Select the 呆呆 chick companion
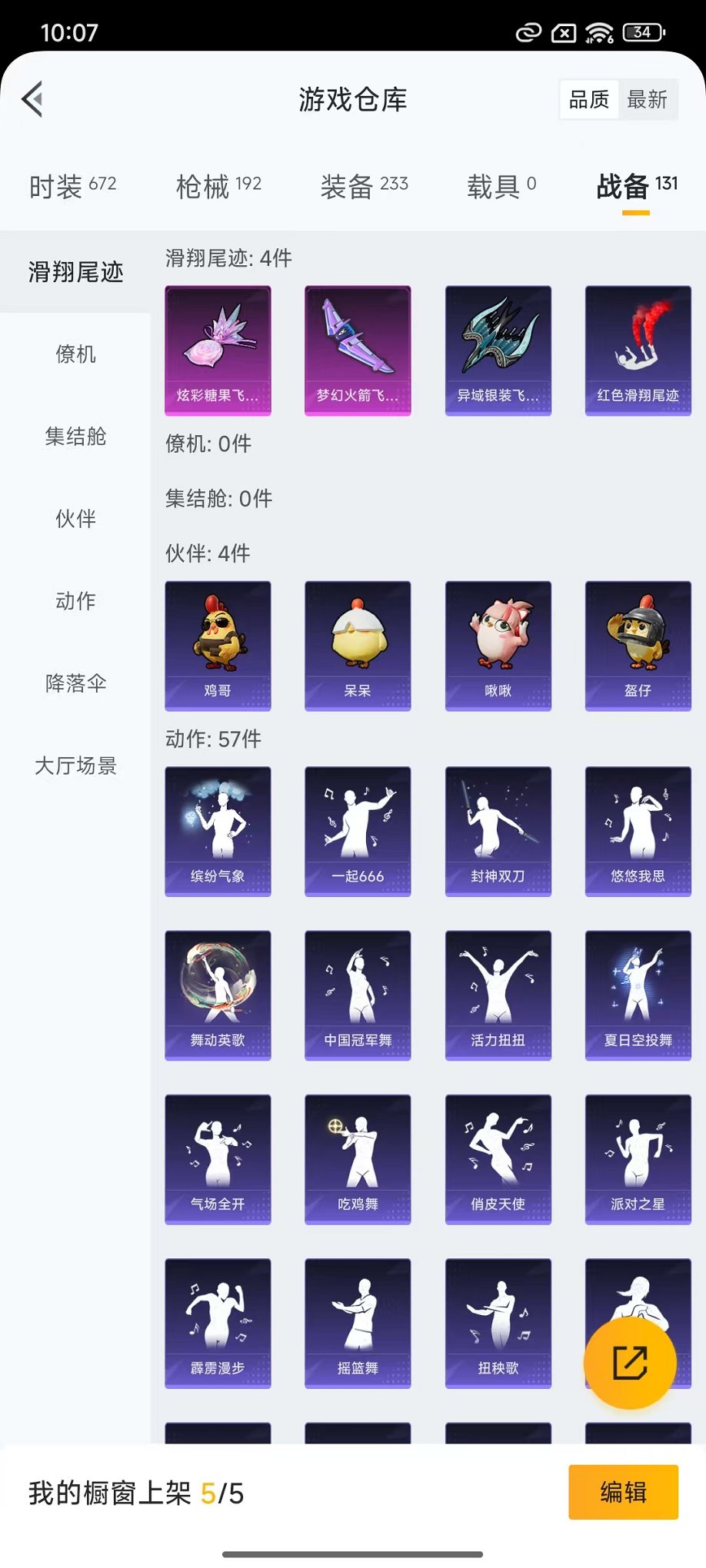The image size is (706, 1568). [358, 646]
